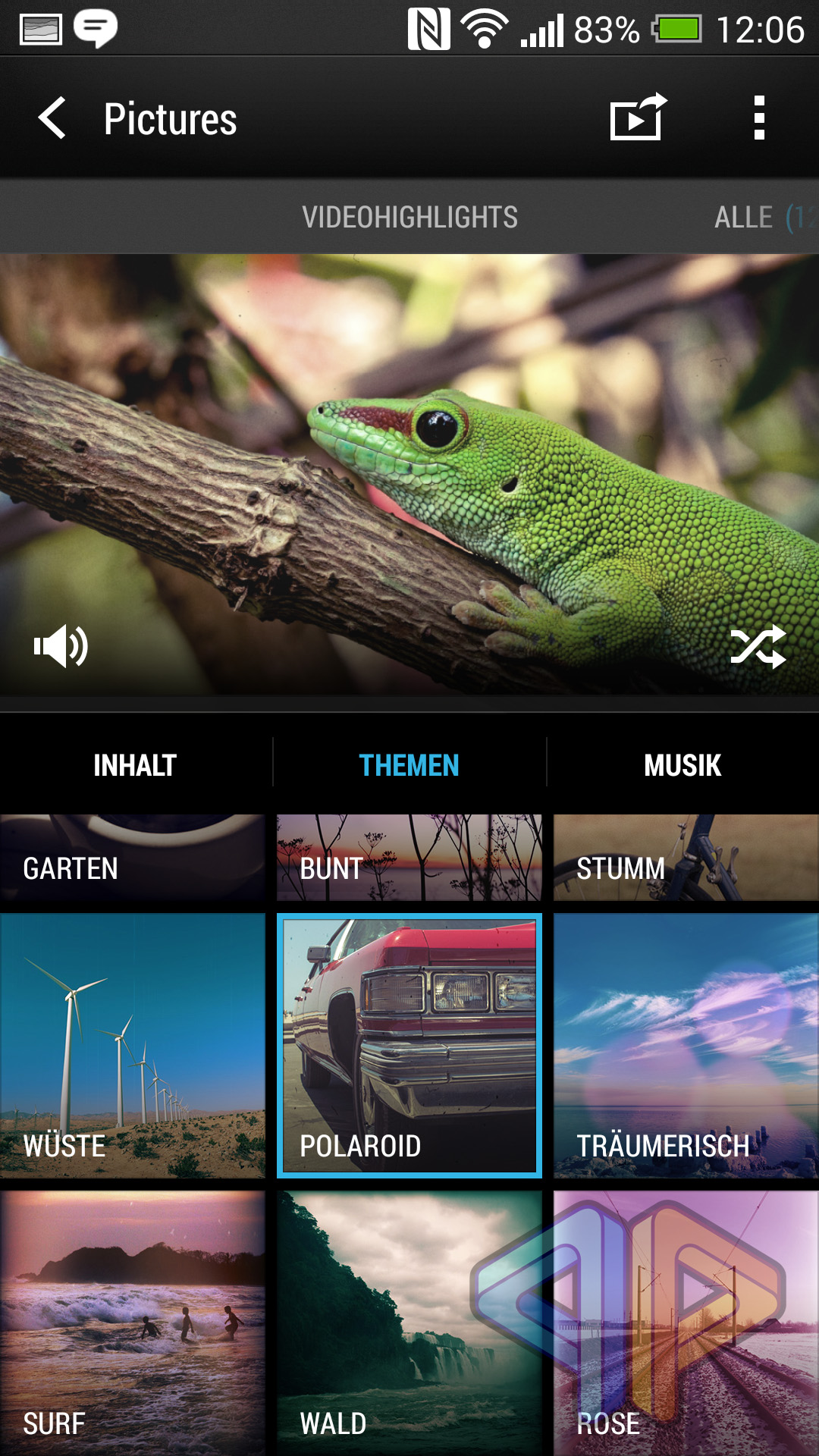This screenshot has width=819, height=1456.
Task: Choose the Bunt theme
Action: tap(409, 858)
